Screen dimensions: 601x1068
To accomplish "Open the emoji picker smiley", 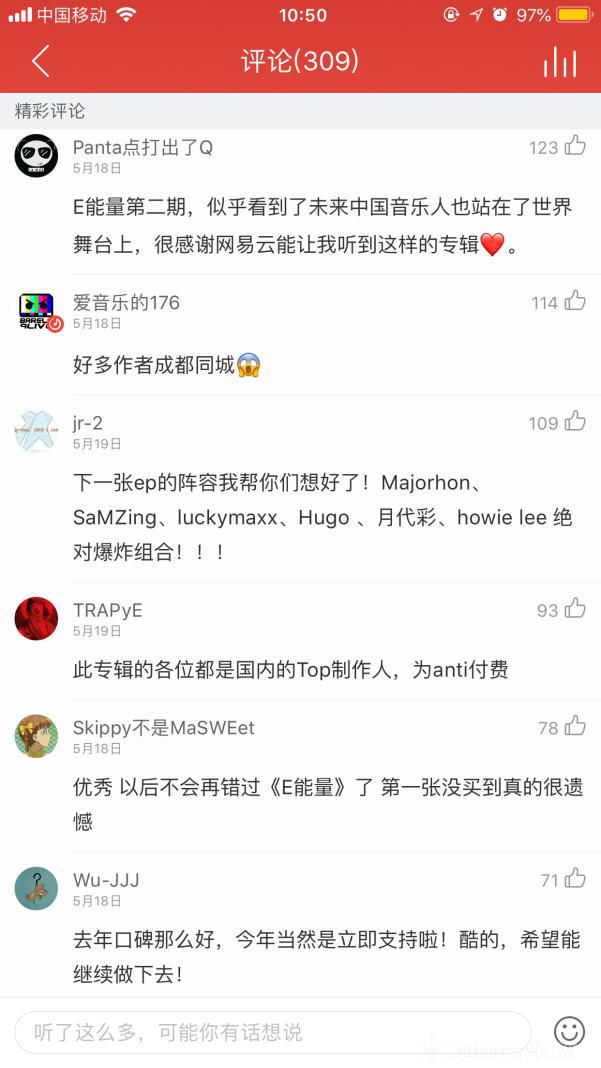I will click(x=569, y=1032).
